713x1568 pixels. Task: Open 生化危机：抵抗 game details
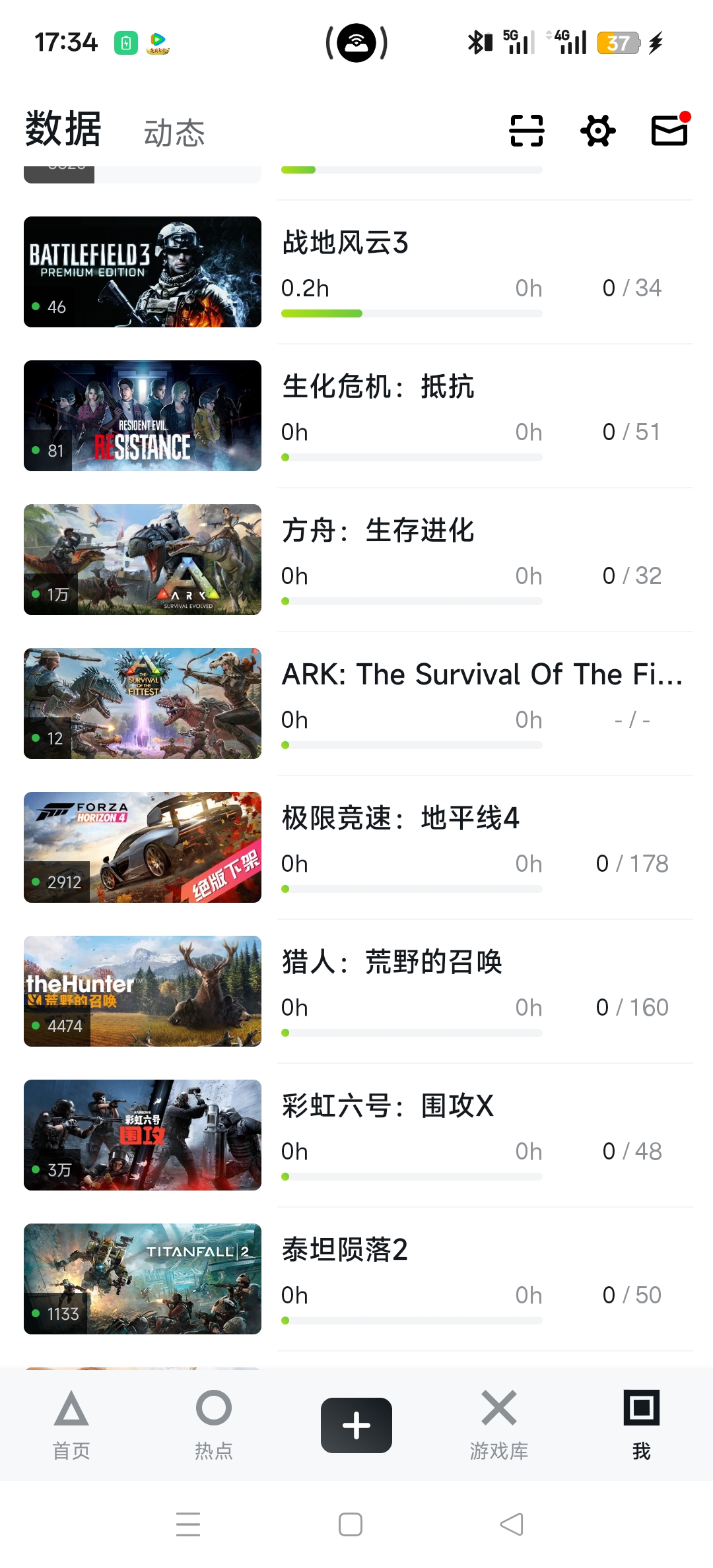(378, 387)
